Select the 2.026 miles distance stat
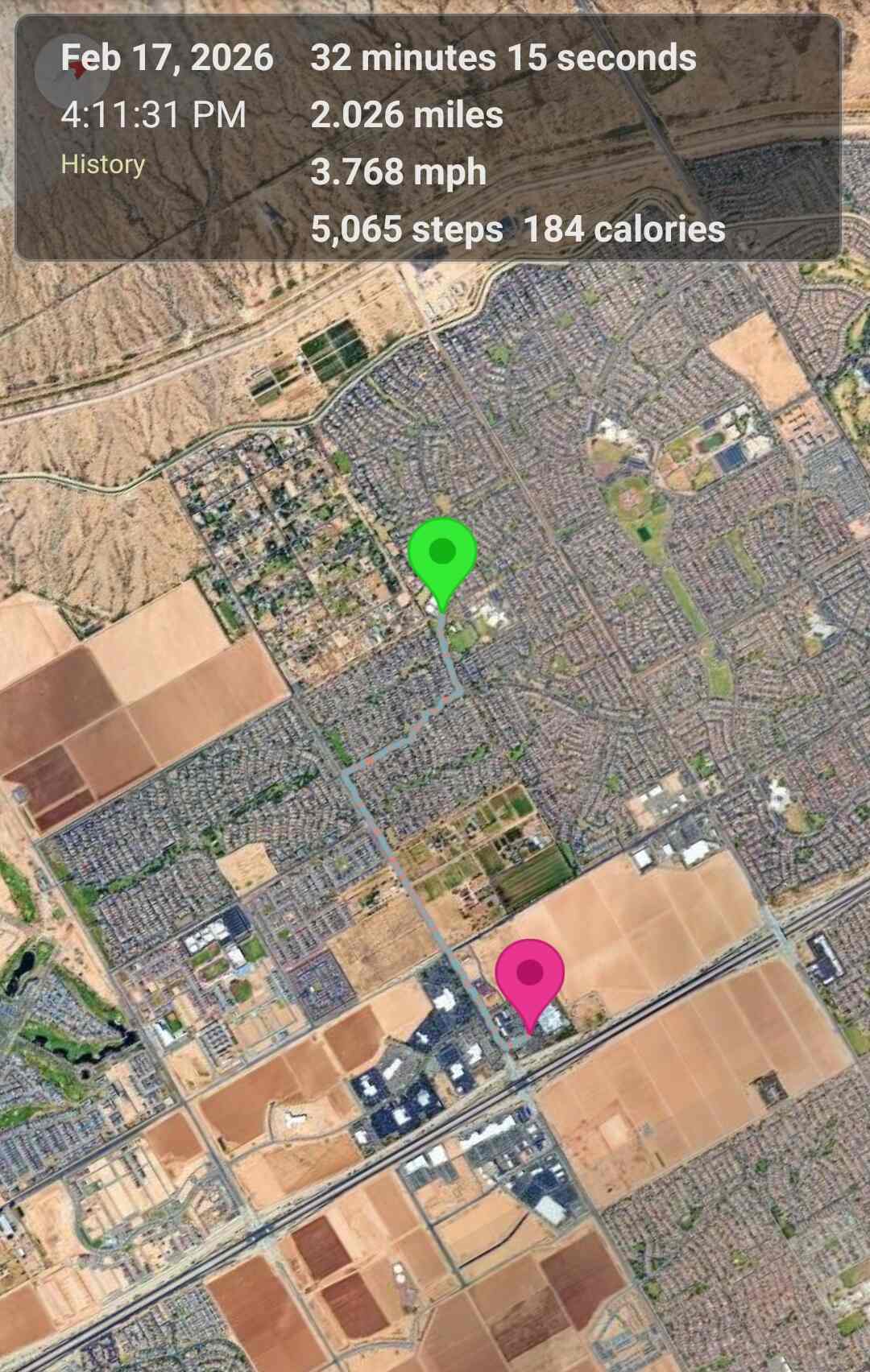This screenshot has height=1372, width=870. (x=406, y=116)
